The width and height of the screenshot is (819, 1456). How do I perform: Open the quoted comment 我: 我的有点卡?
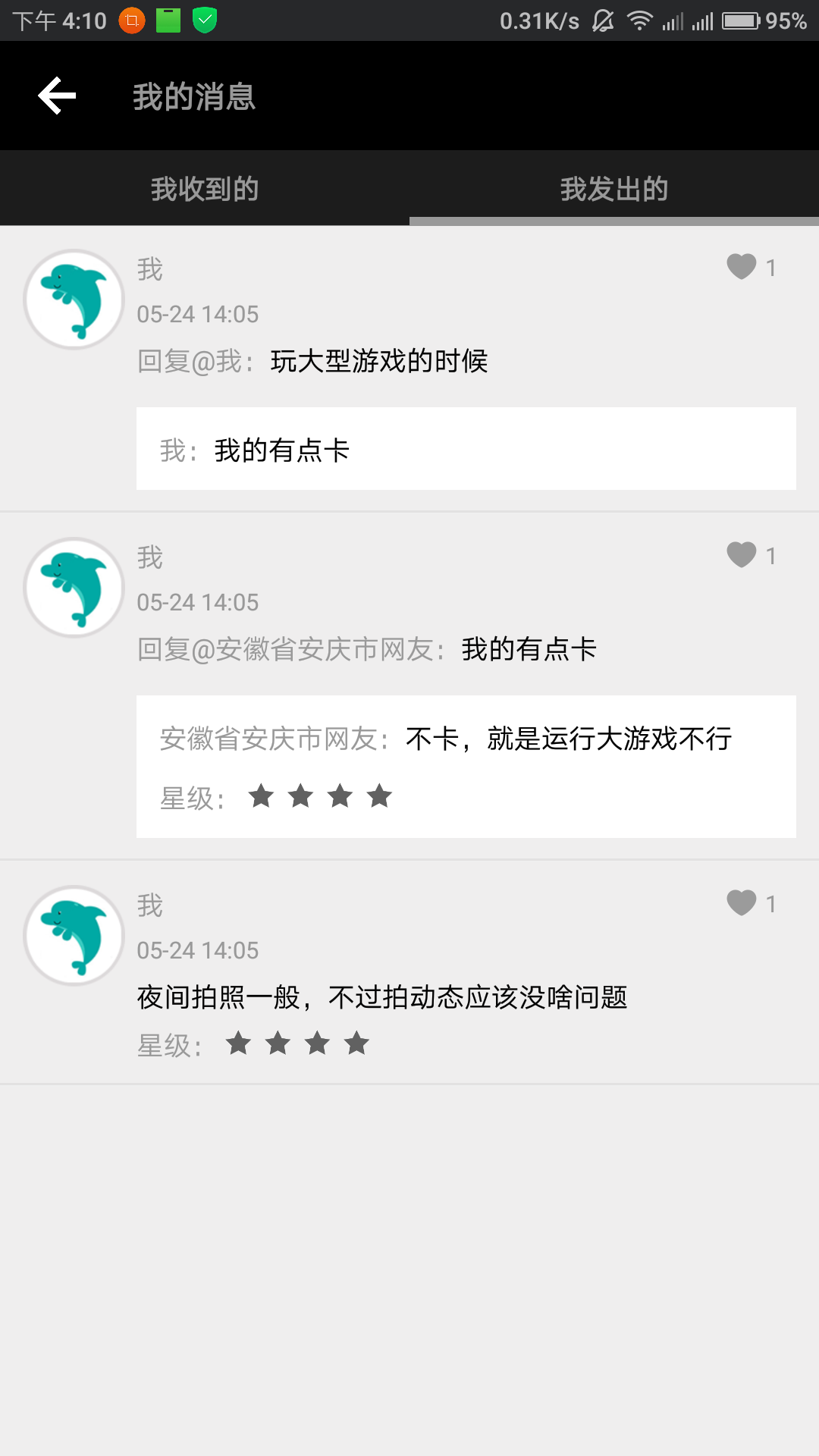(466, 449)
